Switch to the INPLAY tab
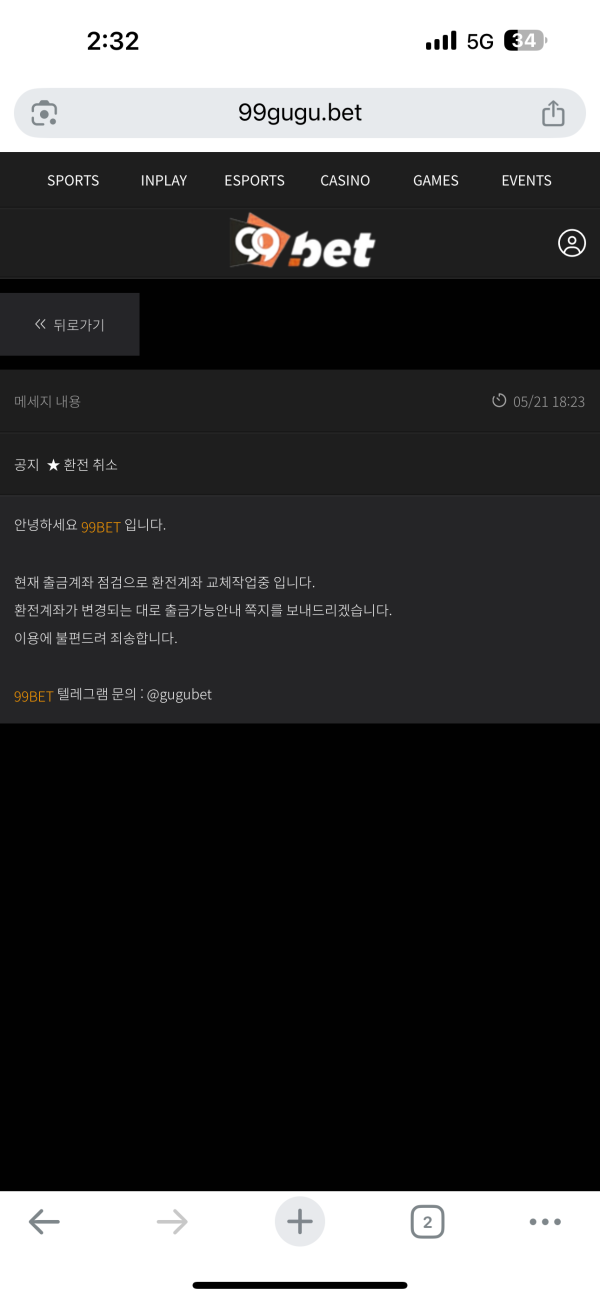 pyautogui.click(x=164, y=181)
